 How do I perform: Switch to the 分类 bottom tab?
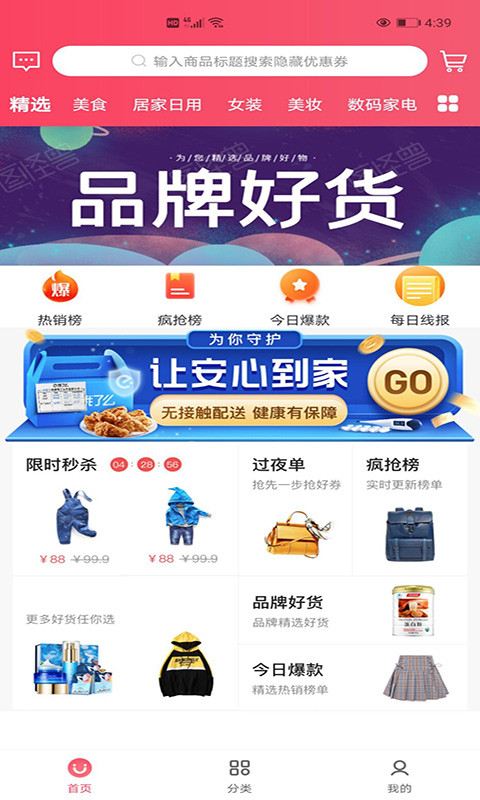tap(240, 776)
